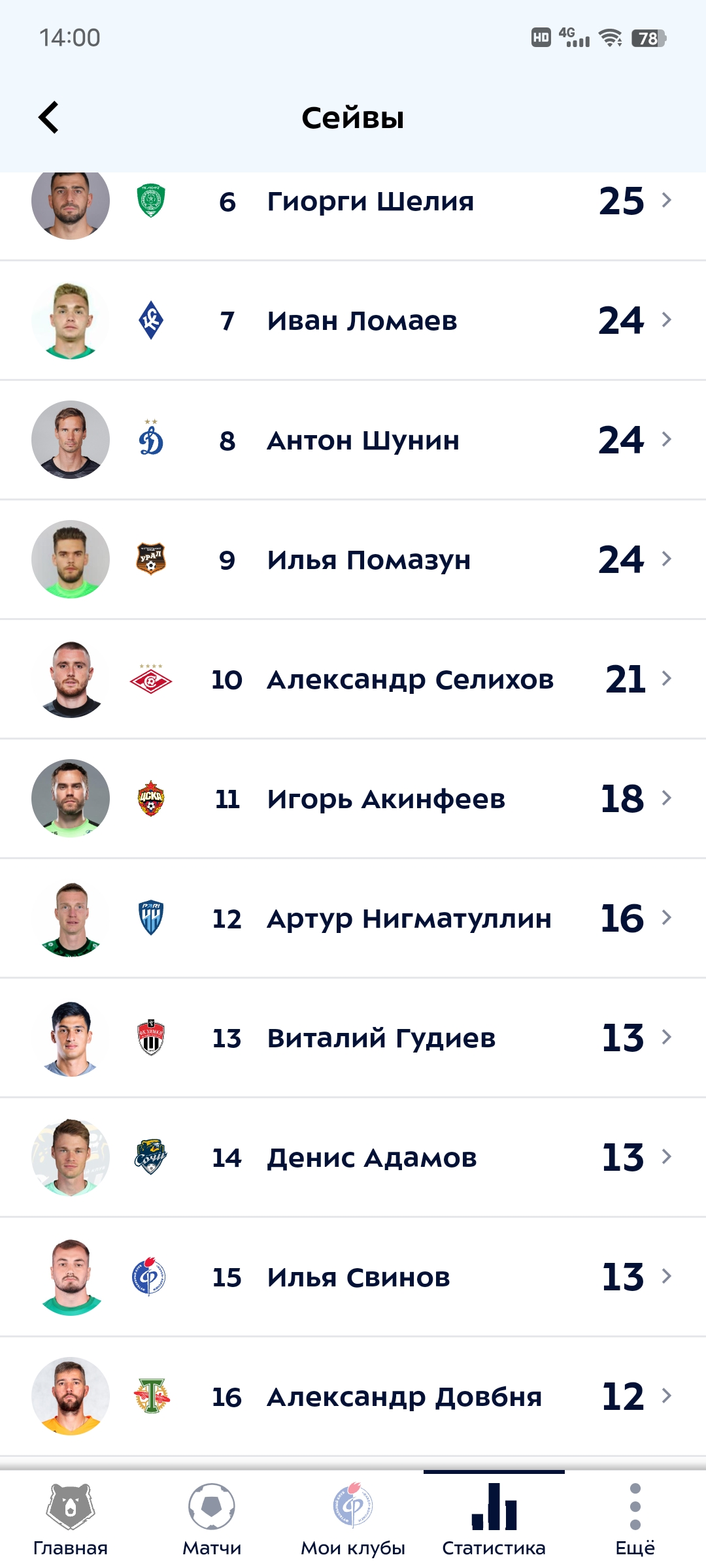Viewport: 706px width, 1568px height.
Task: Open Иван Ломаев player row
Action: (362, 321)
